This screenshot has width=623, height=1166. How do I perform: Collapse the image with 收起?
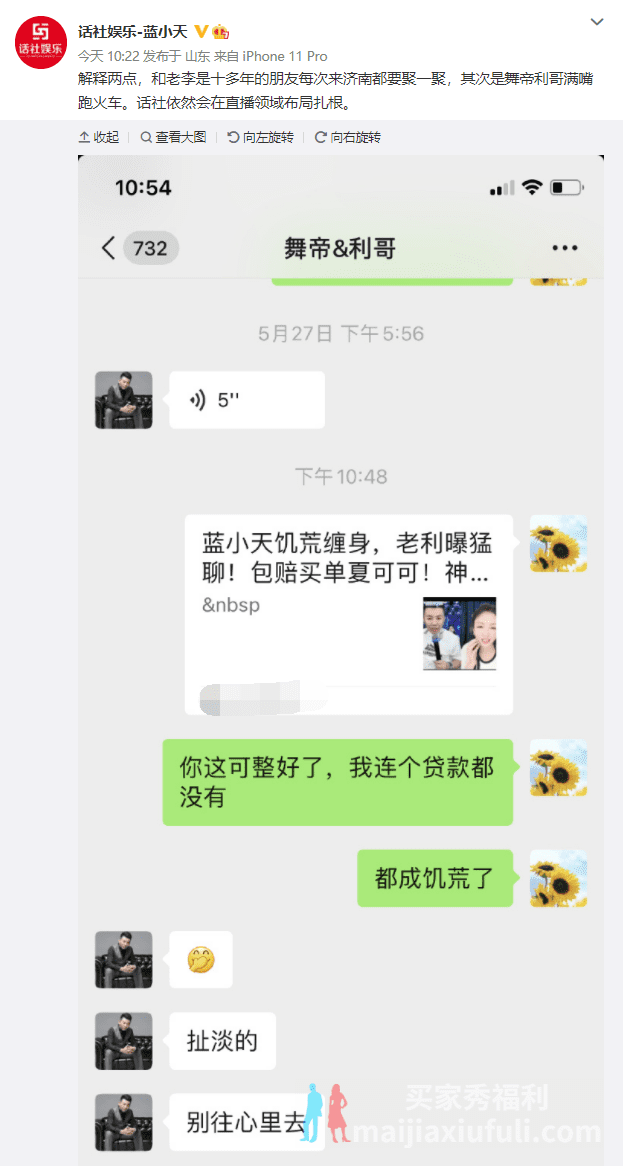click(98, 137)
